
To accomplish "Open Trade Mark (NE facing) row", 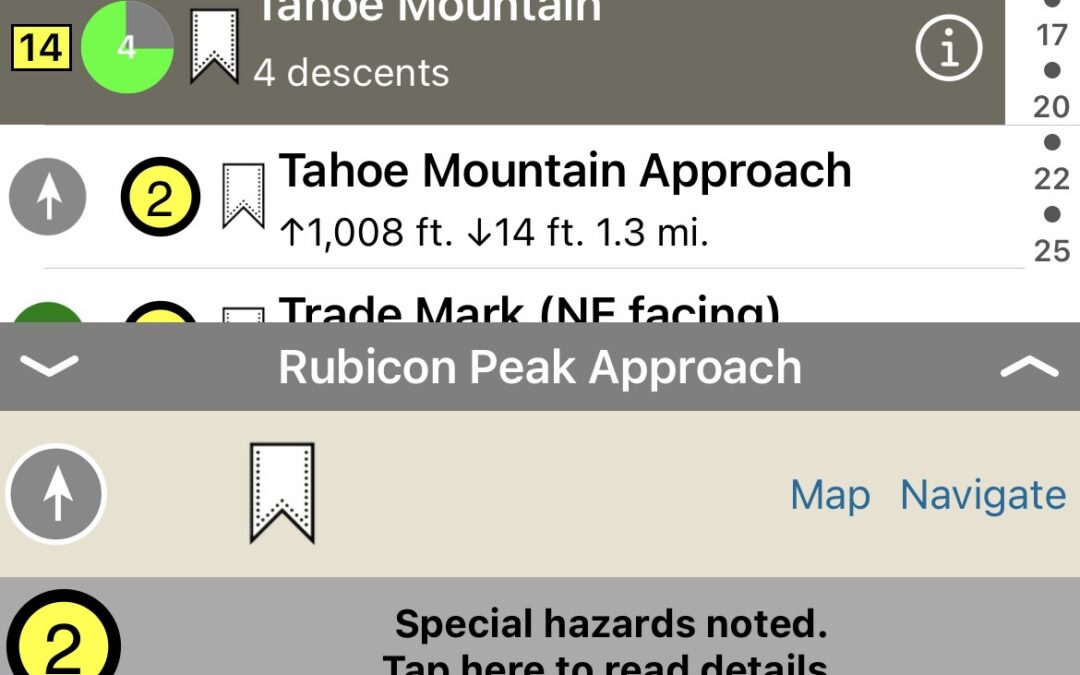I will pos(528,308).
